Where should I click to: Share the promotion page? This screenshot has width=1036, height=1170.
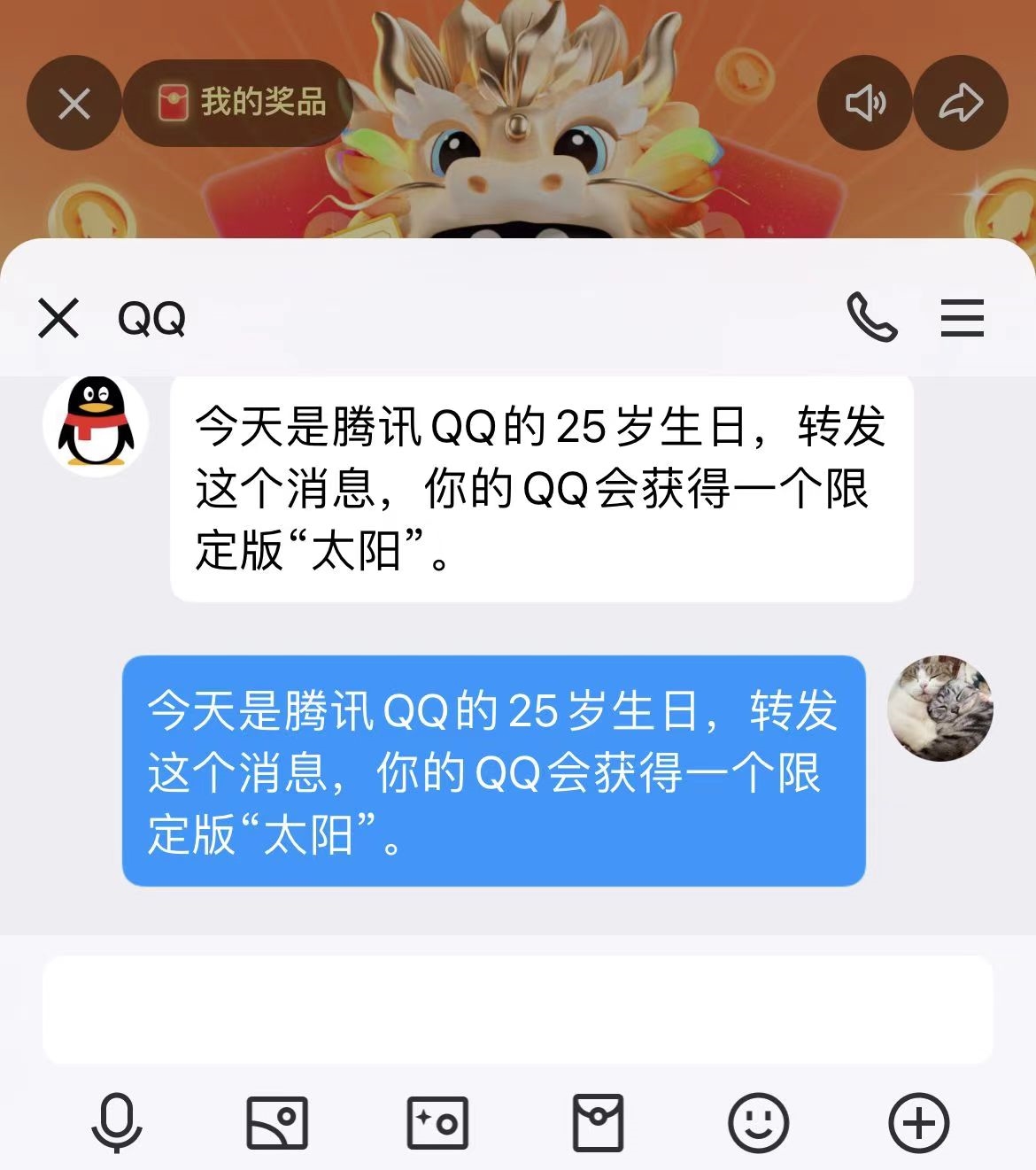tap(961, 104)
